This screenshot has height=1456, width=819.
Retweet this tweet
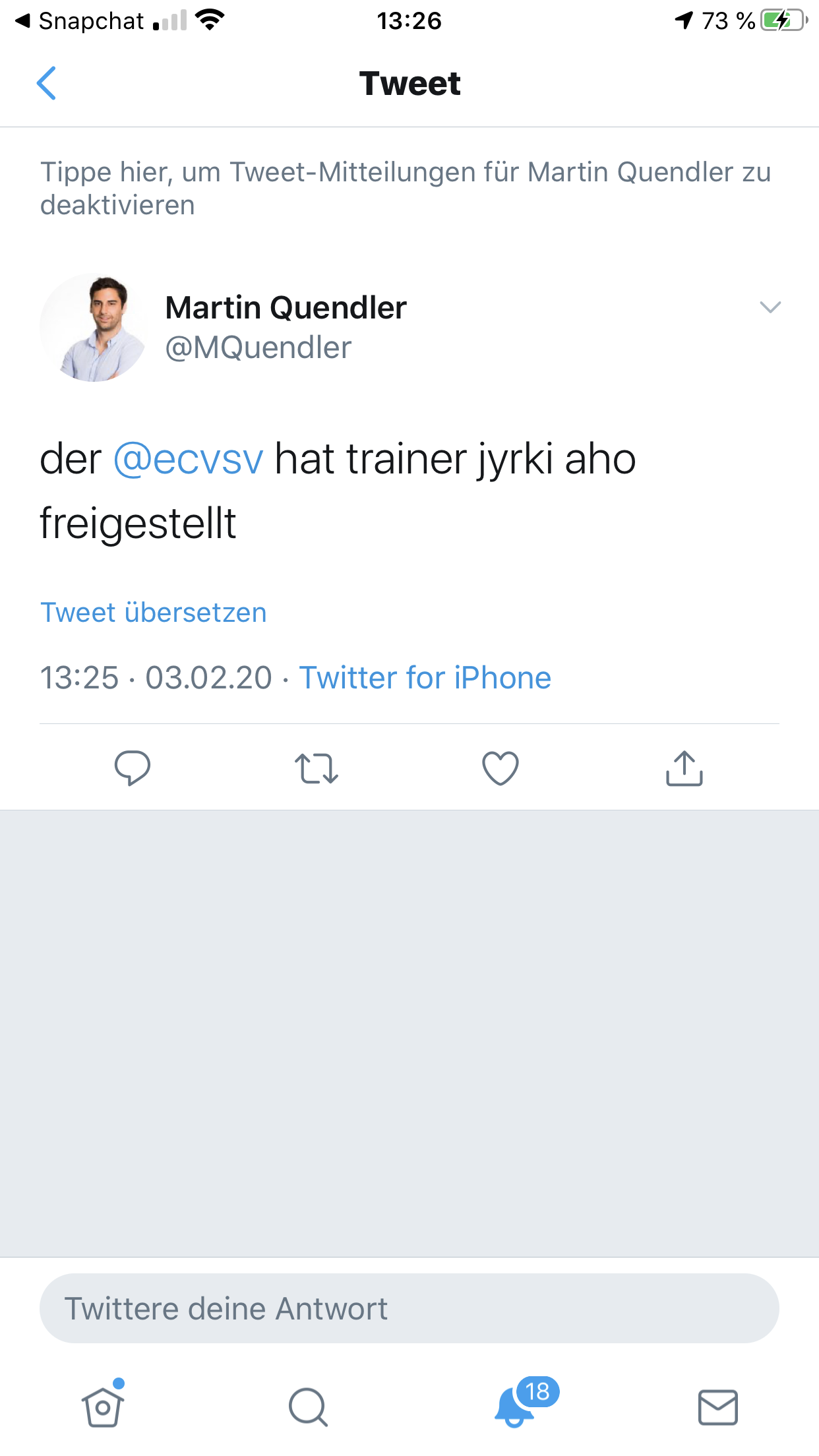(317, 768)
